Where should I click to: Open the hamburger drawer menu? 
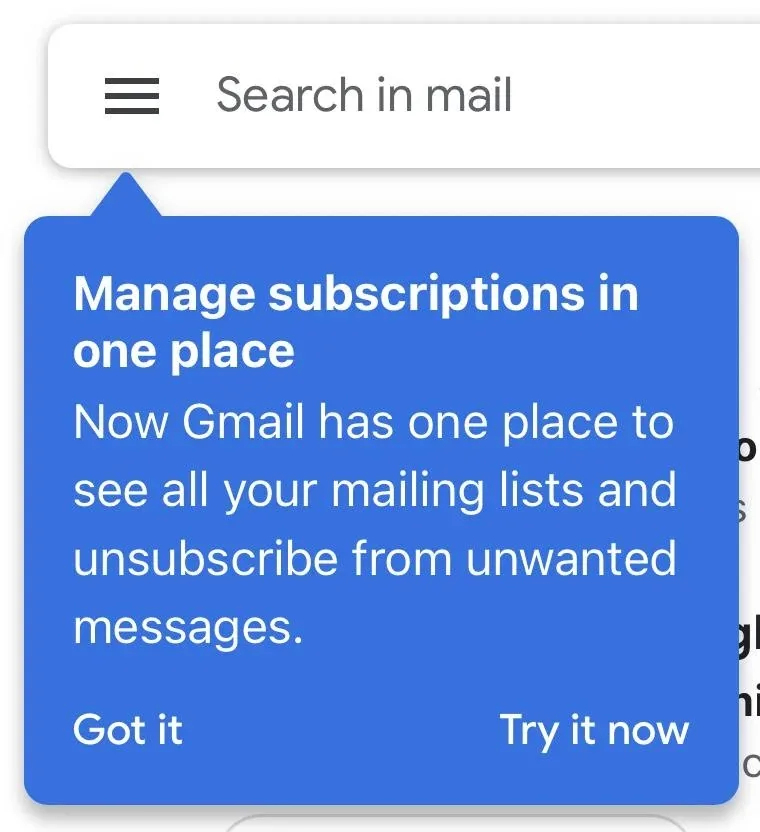pos(132,96)
